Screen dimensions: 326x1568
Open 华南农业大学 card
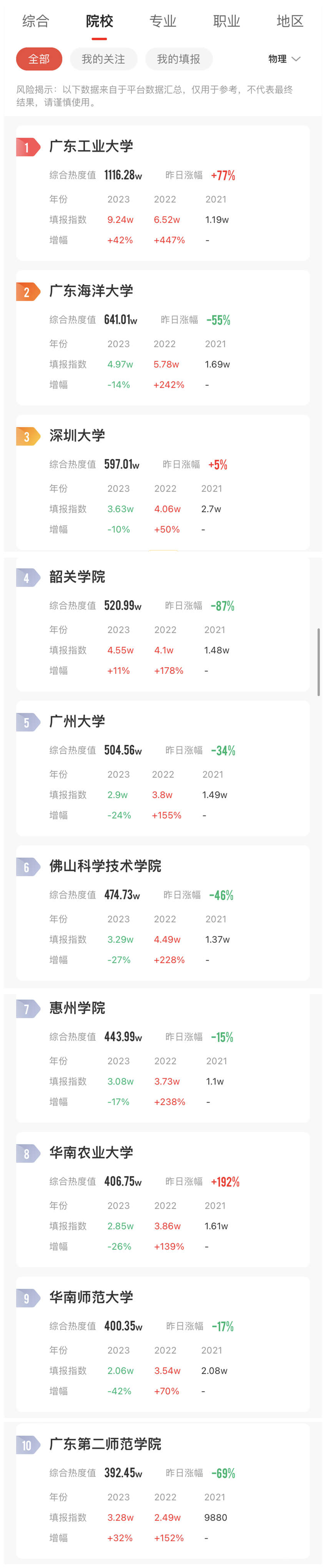[x=91, y=1153]
